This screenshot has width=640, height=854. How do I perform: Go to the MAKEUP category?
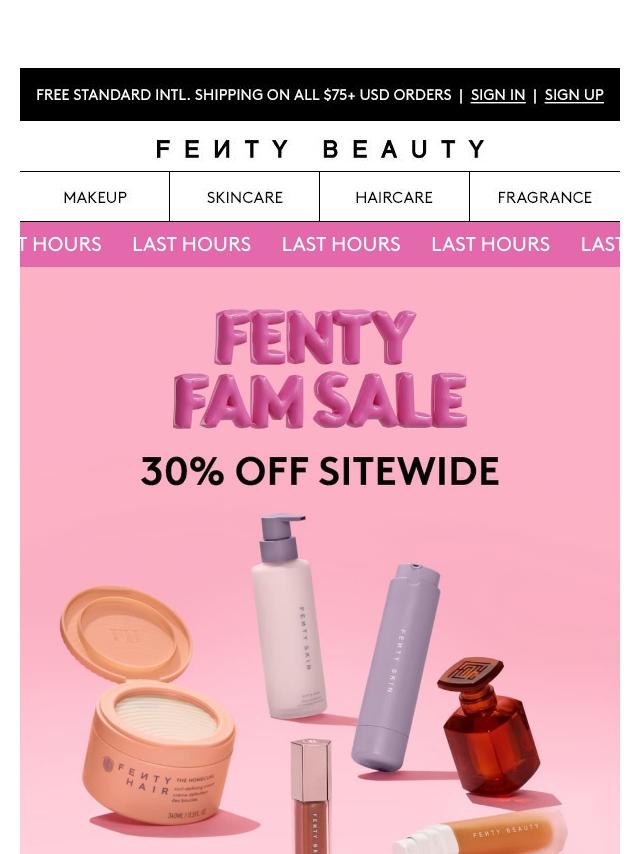point(95,197)
